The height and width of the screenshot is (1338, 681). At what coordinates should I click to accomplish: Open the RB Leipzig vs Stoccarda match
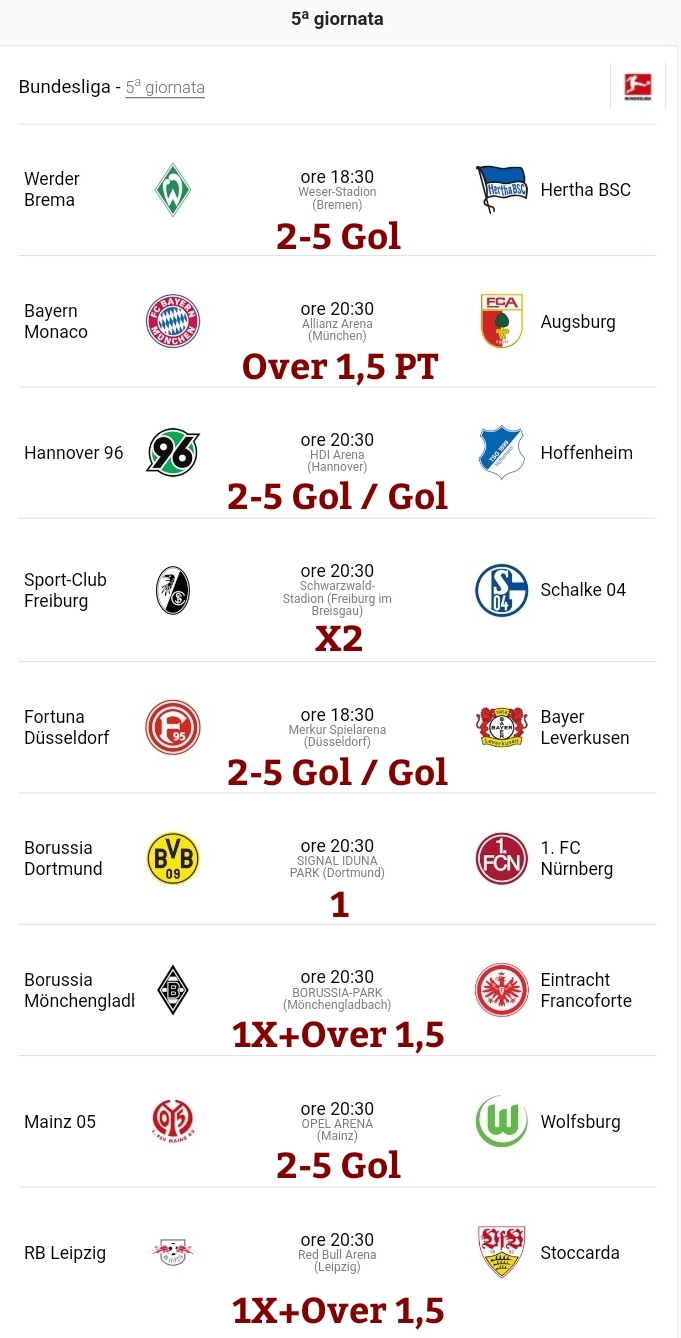pos(337,1253)
